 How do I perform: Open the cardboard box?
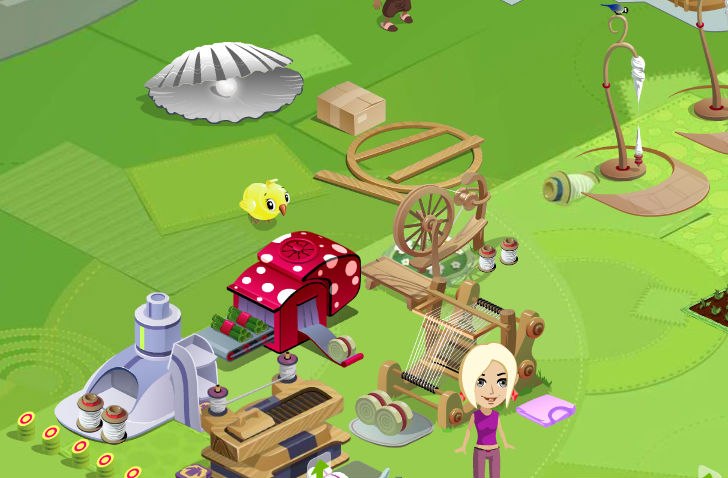pyautogui.click(x=351, y=107)
